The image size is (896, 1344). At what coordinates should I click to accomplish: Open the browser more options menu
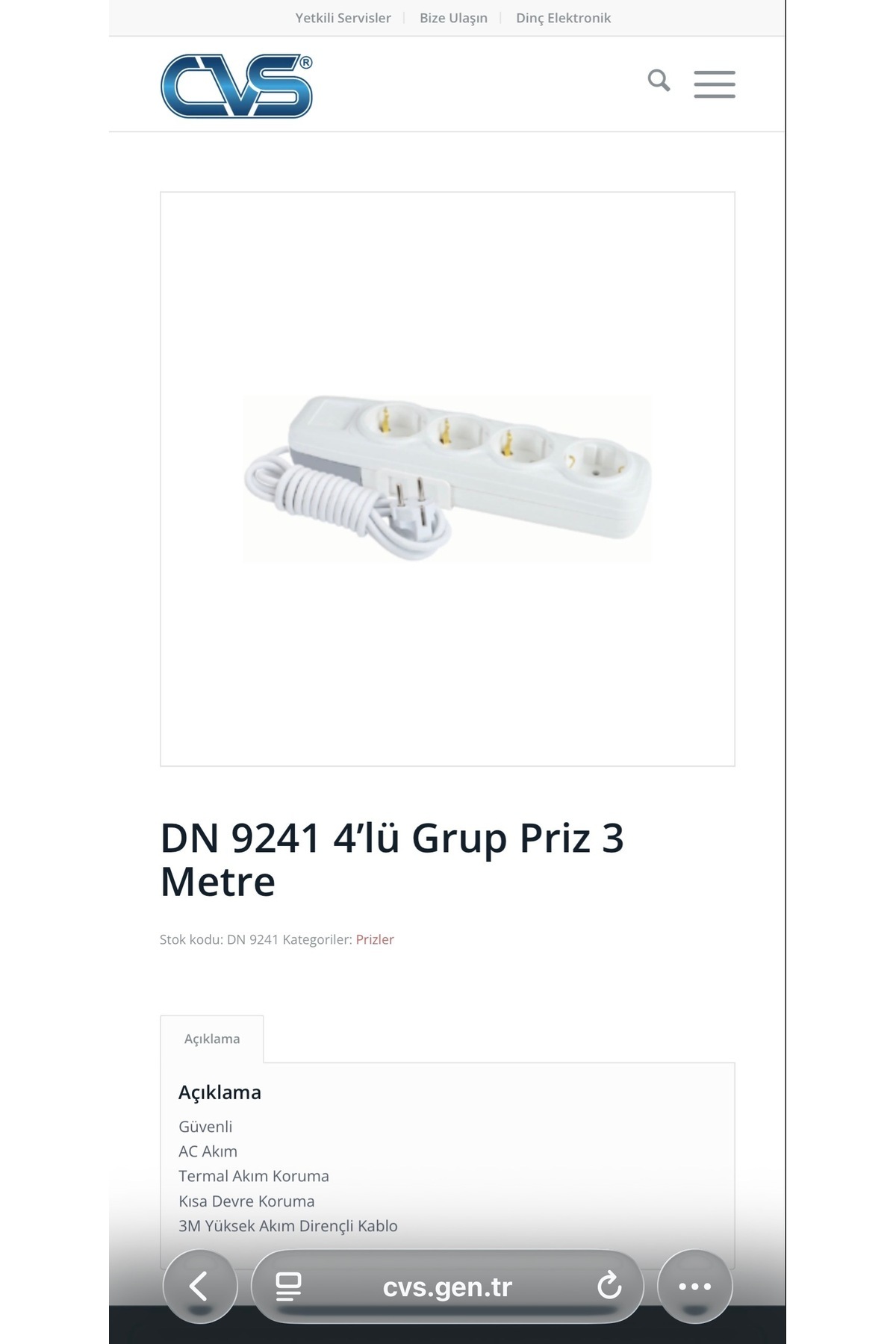point(695,1287)
